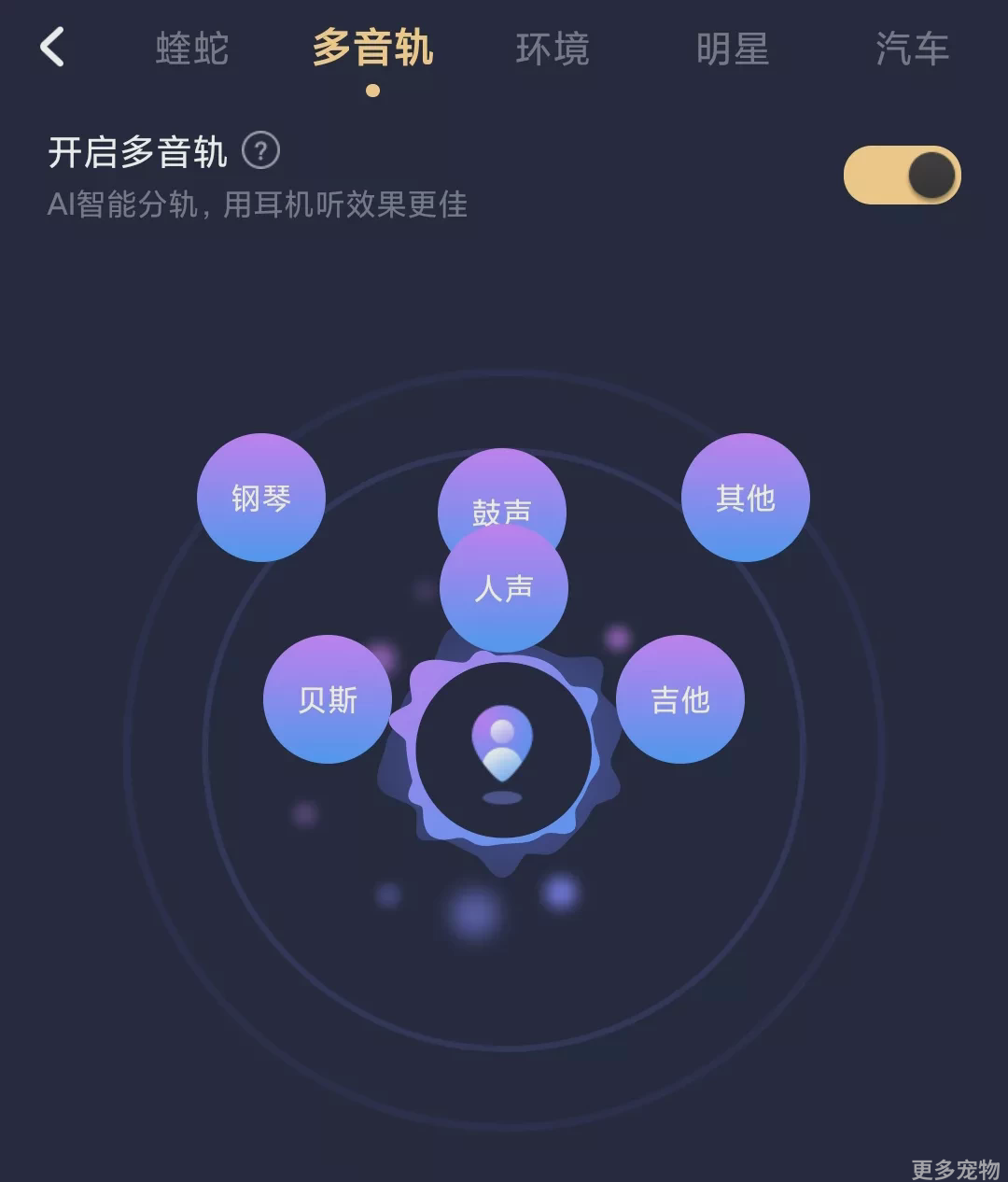Image resolution: width=1008 pixels, height=1182 pixels.
Task: Open the 明星 tab
Action: click(x=733, y=49)
